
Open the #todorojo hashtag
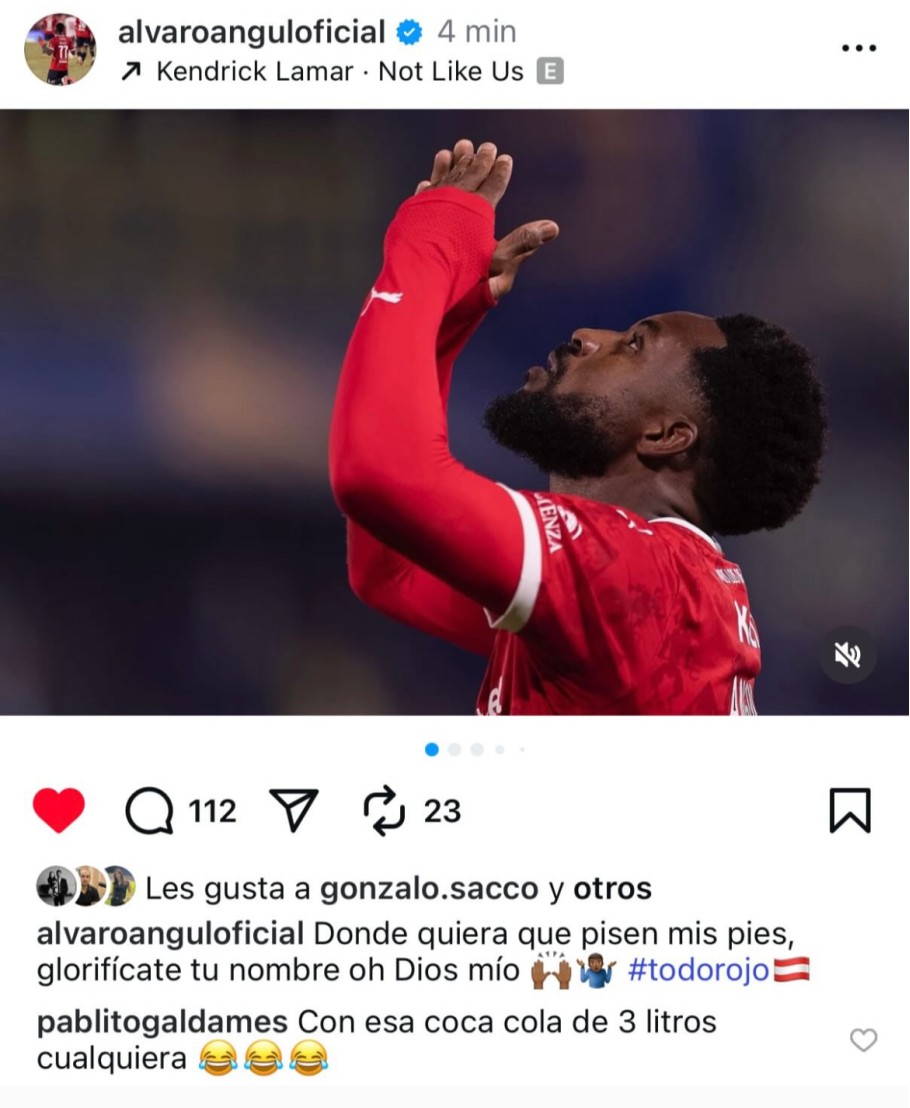pos(698,970)
